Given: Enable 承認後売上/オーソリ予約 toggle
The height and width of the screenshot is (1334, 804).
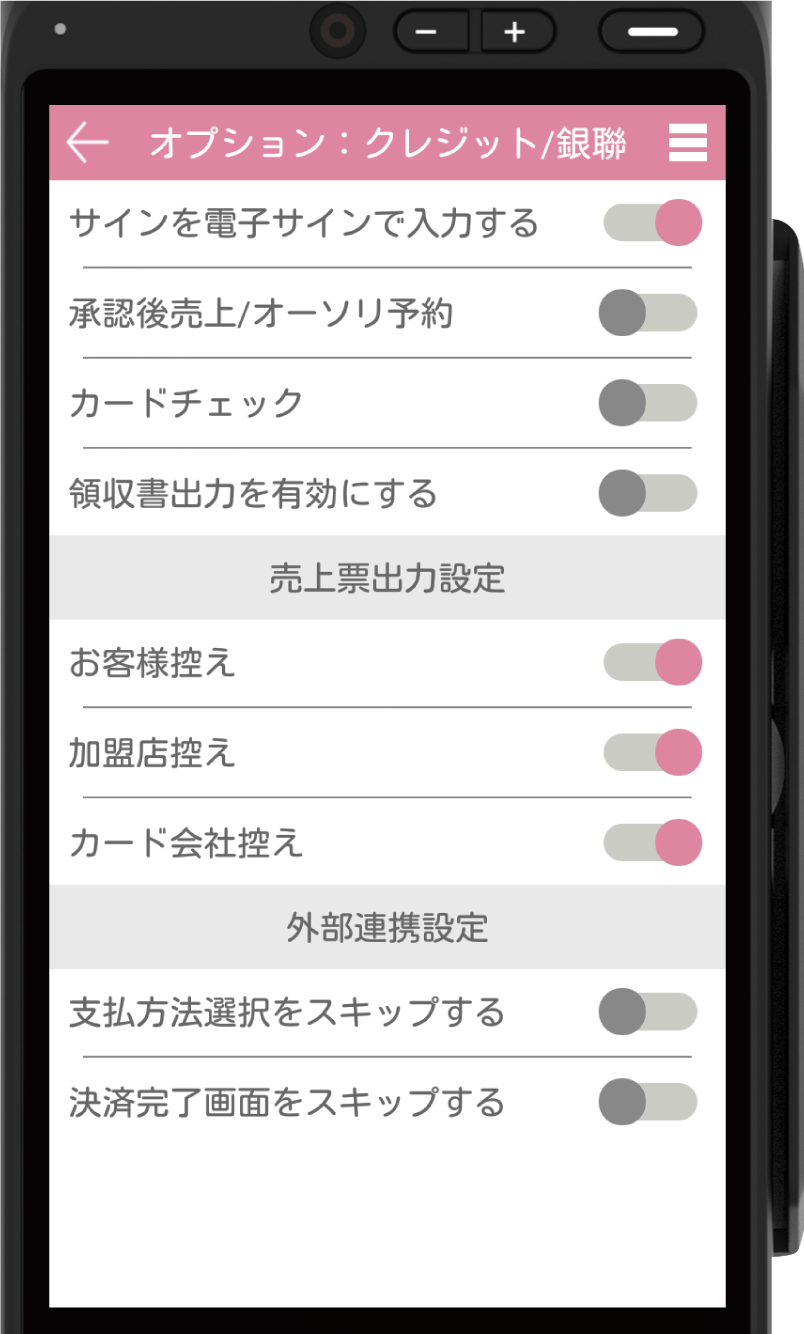Looking at the screenshot, I should [x=647, y=313].
